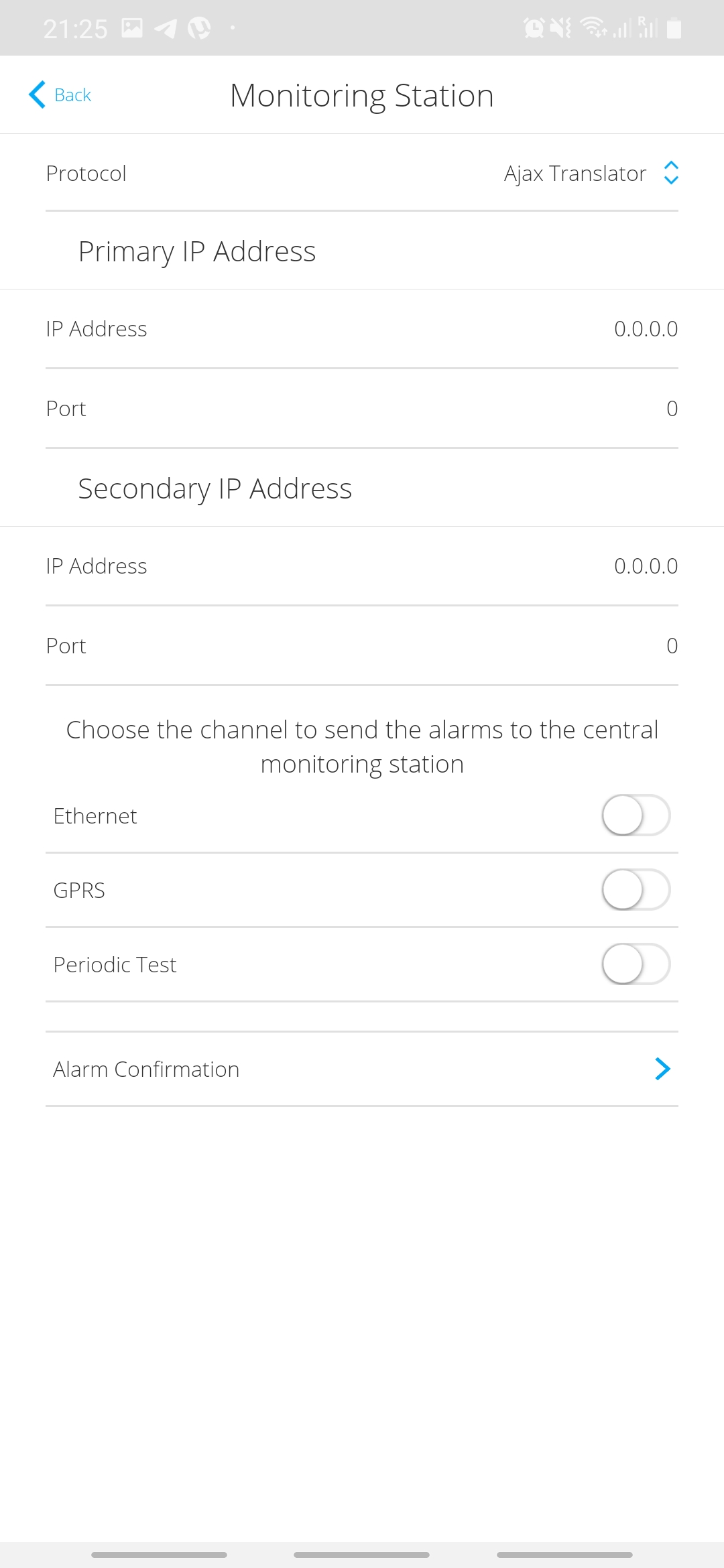
Task: Toggle the Periodic Test switch
Action: click(636, 964)
